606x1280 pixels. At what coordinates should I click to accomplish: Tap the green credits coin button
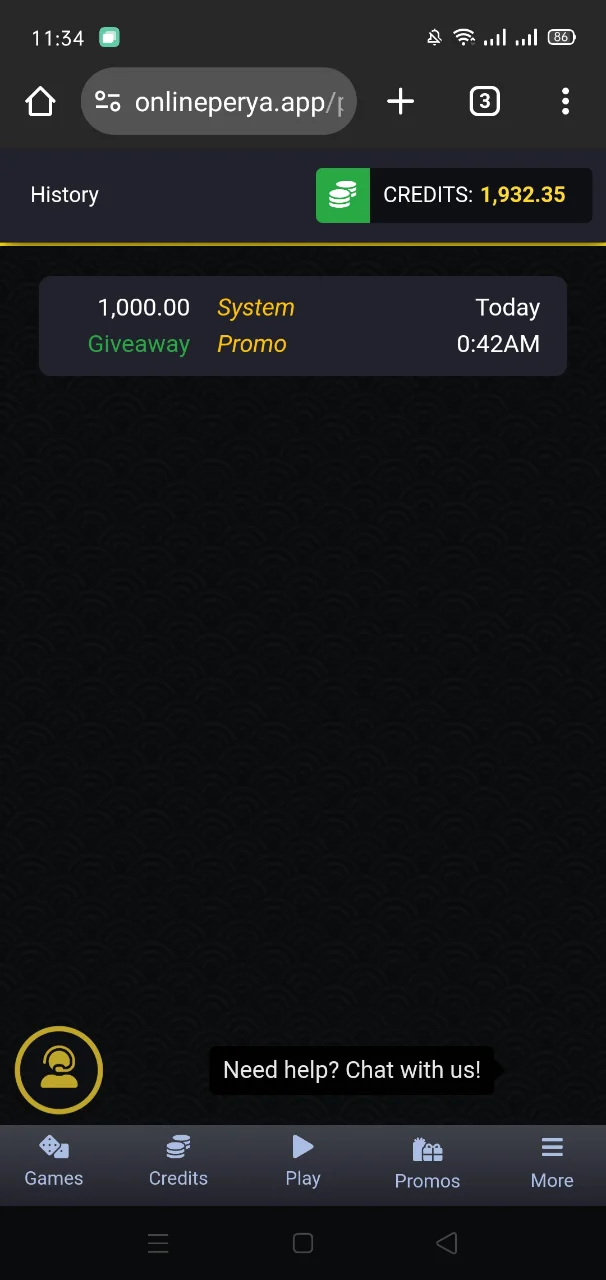[x=343, y=195]
